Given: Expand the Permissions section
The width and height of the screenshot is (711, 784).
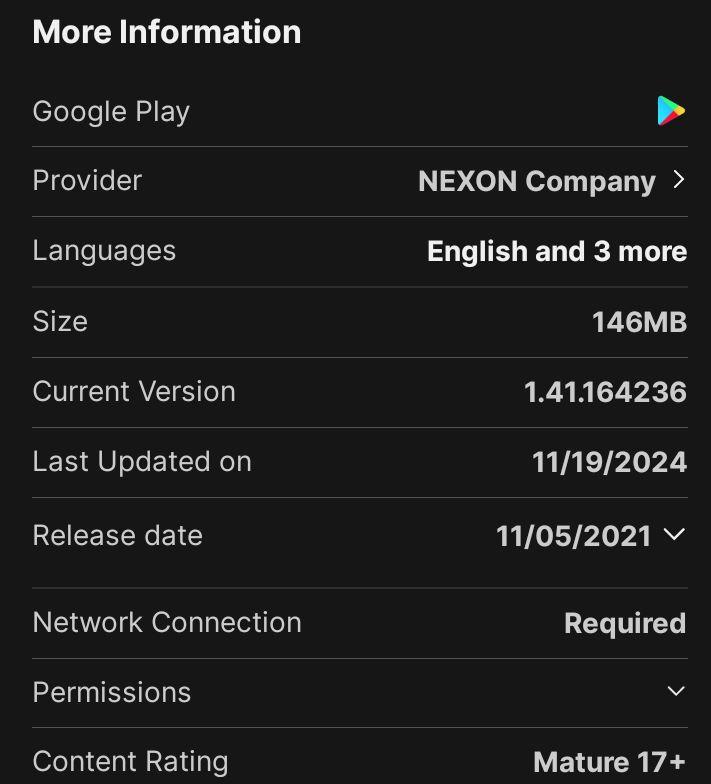Looking at the screenshot, I should pyautogui.click(x=676, y=692).
